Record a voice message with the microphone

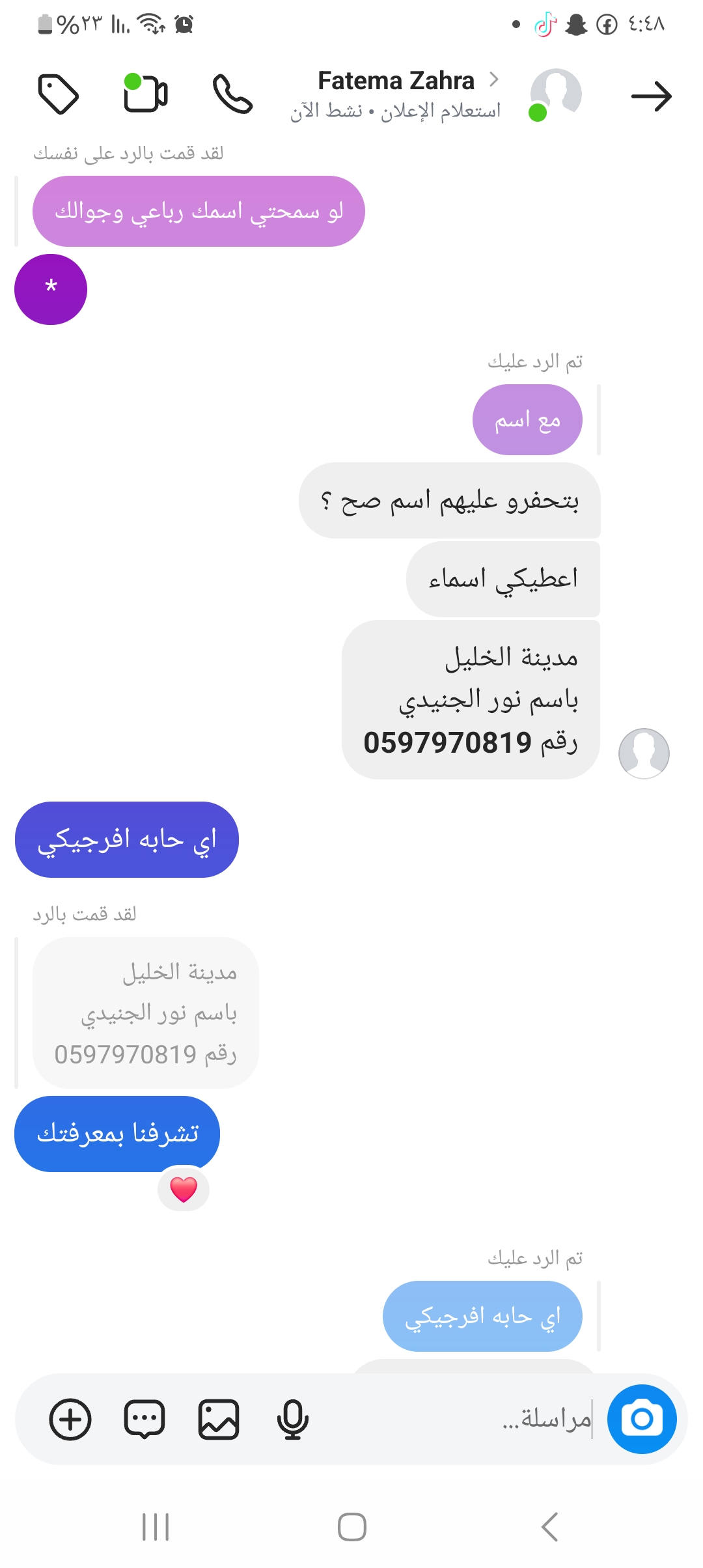click(292, 1419)
